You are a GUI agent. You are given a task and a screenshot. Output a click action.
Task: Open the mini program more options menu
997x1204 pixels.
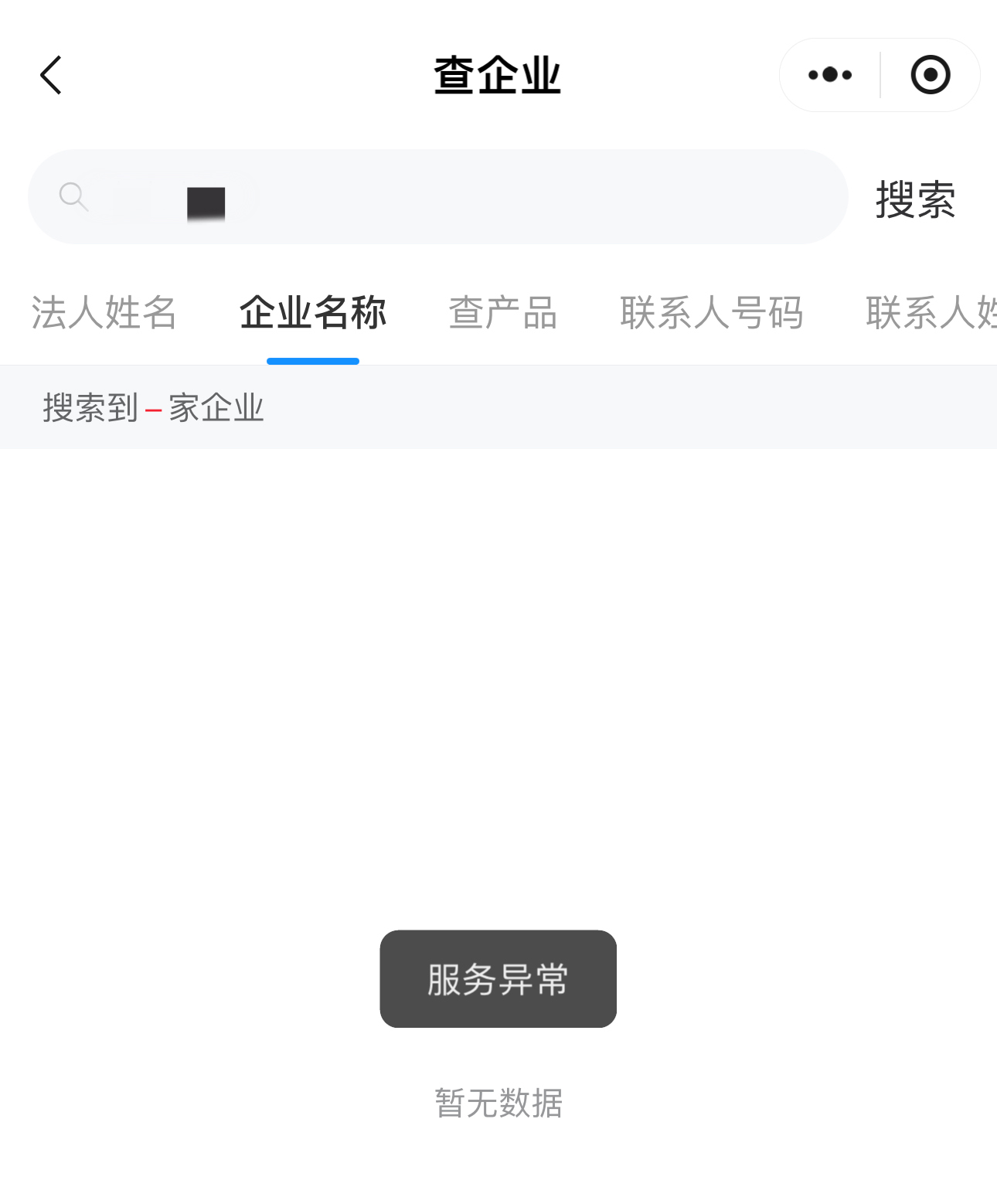click(x=830, y=75)
